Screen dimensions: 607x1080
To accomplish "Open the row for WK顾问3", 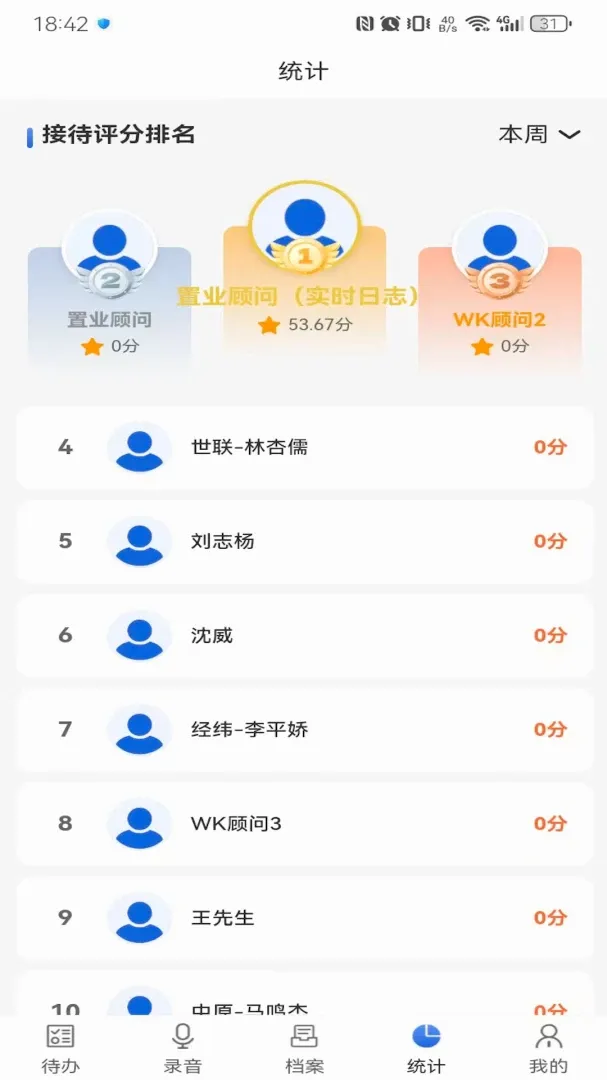I will coord(304,823).
